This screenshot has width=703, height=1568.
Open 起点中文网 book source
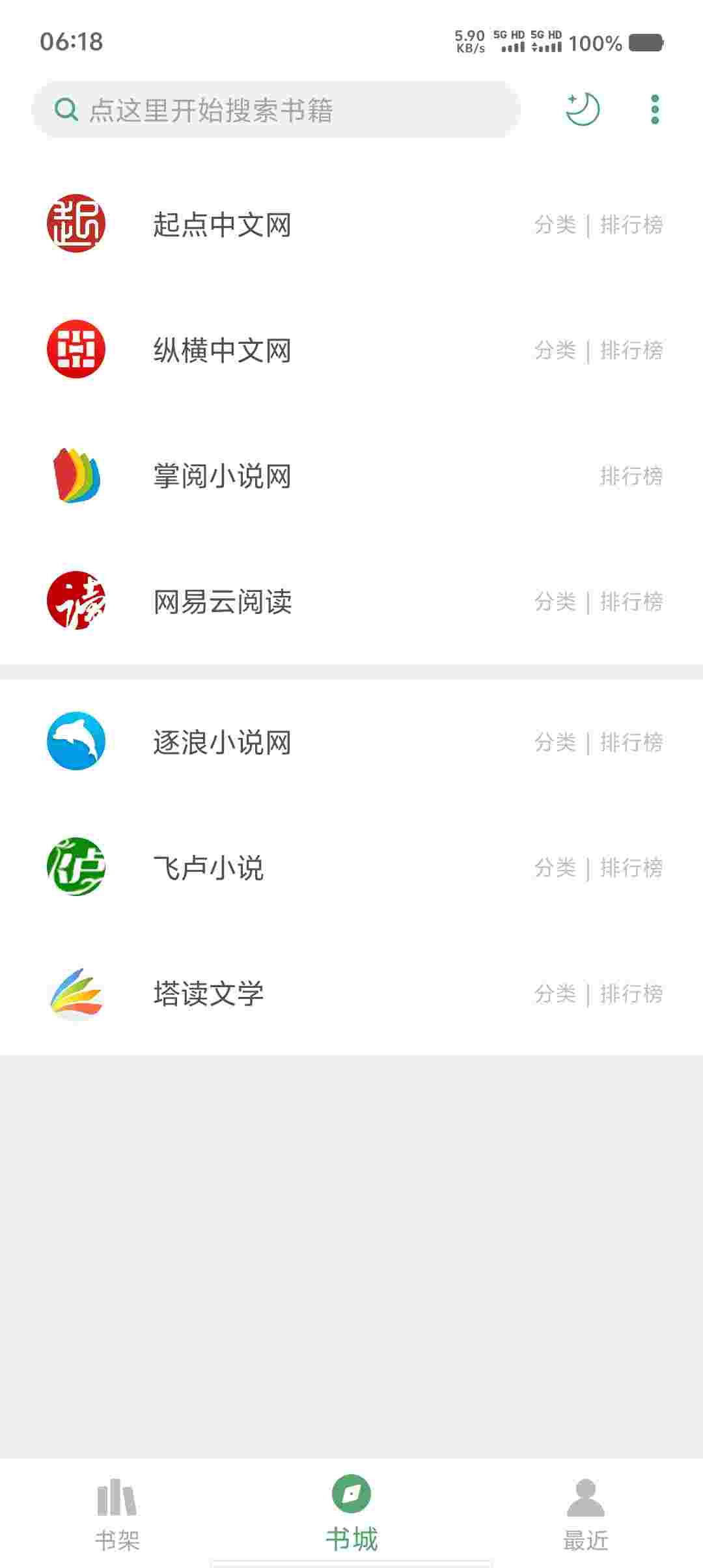click(221, 225)
